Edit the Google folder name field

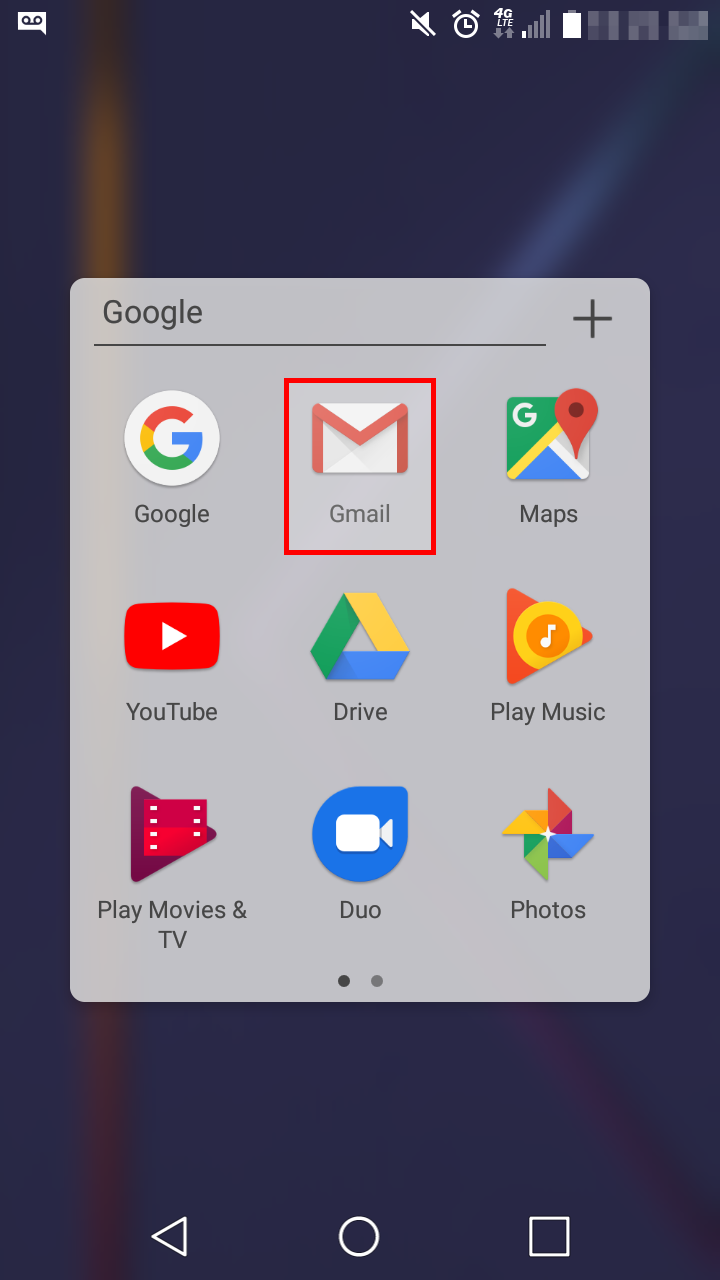320,314
